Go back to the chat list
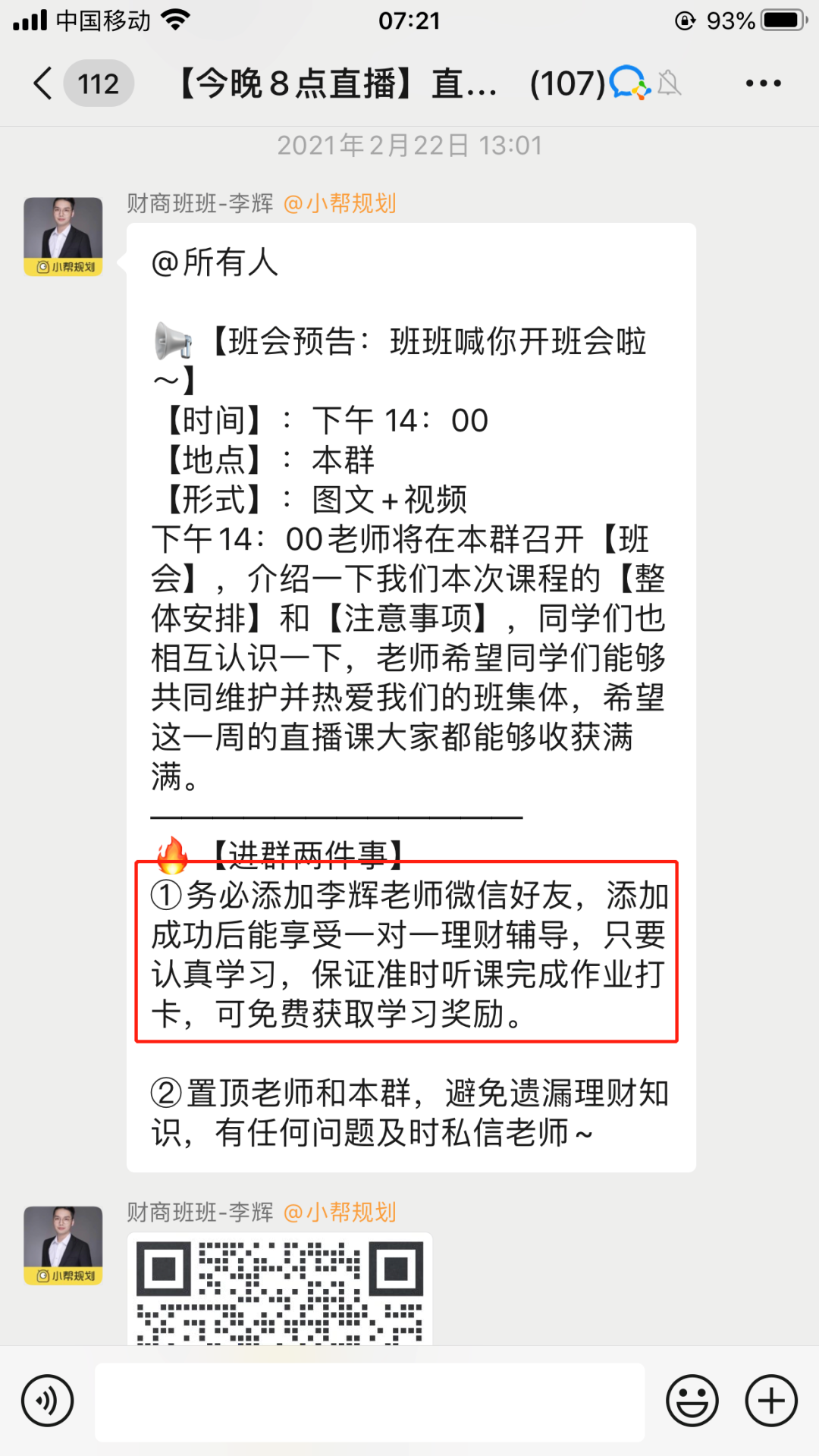819x1456 pixels. 44,83
